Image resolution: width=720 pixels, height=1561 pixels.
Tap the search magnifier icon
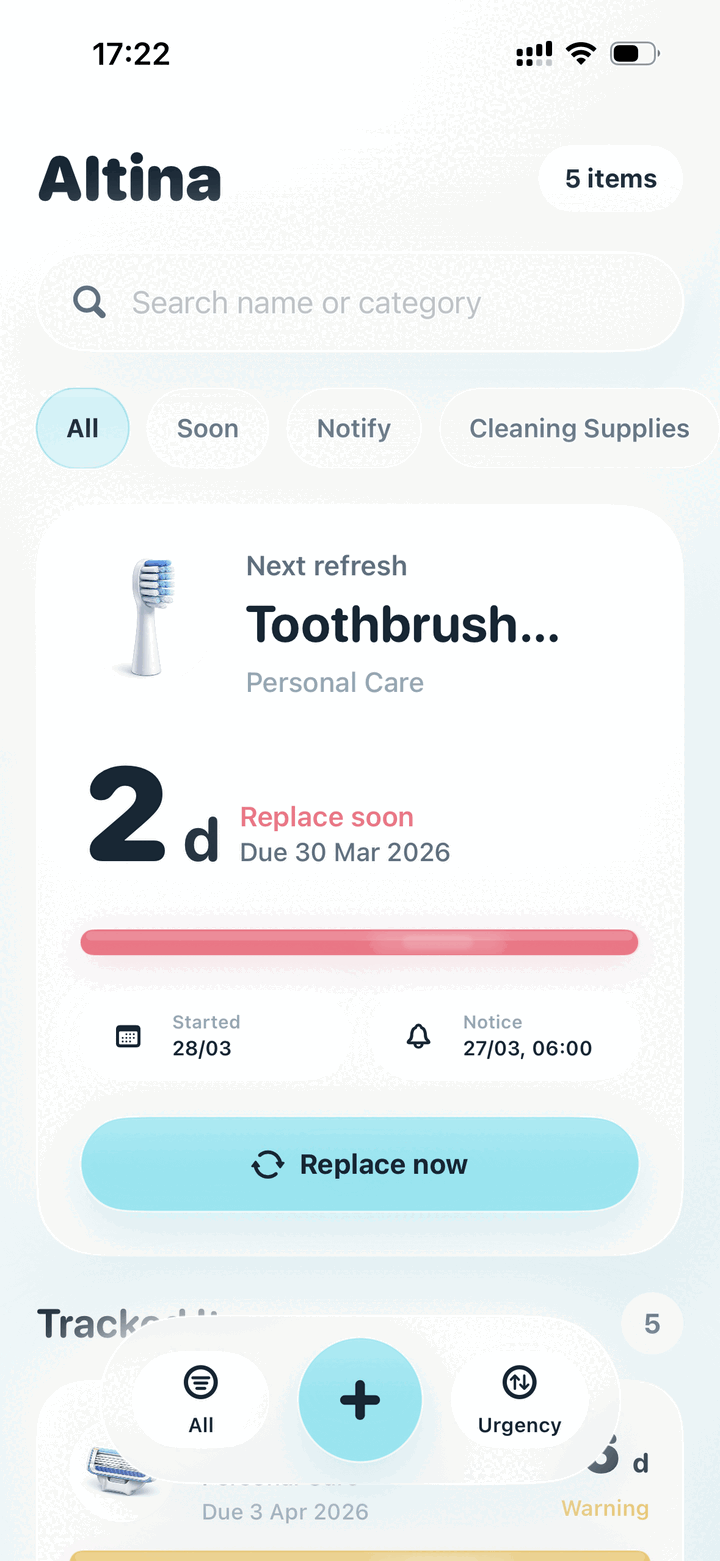tap(88, 301)
